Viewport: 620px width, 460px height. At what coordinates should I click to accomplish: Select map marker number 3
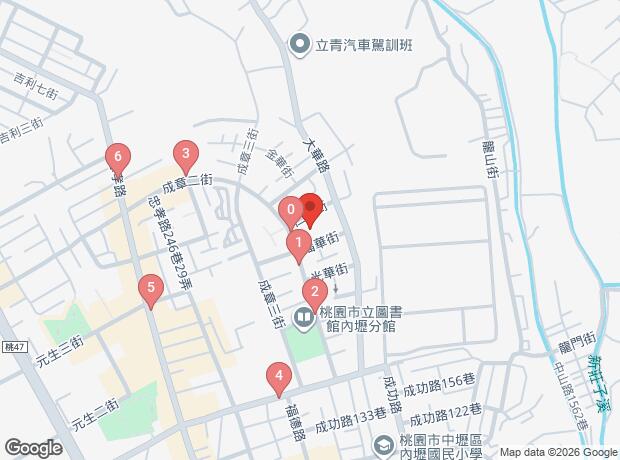click(184, 155)
